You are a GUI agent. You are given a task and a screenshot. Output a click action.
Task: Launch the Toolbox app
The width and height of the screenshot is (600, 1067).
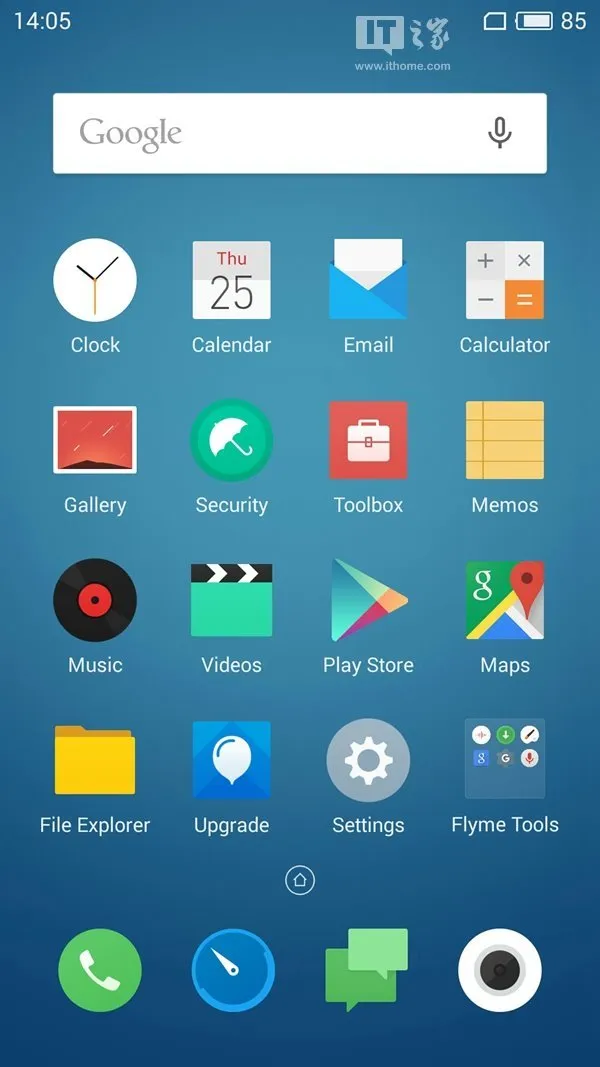pos(368,440)
